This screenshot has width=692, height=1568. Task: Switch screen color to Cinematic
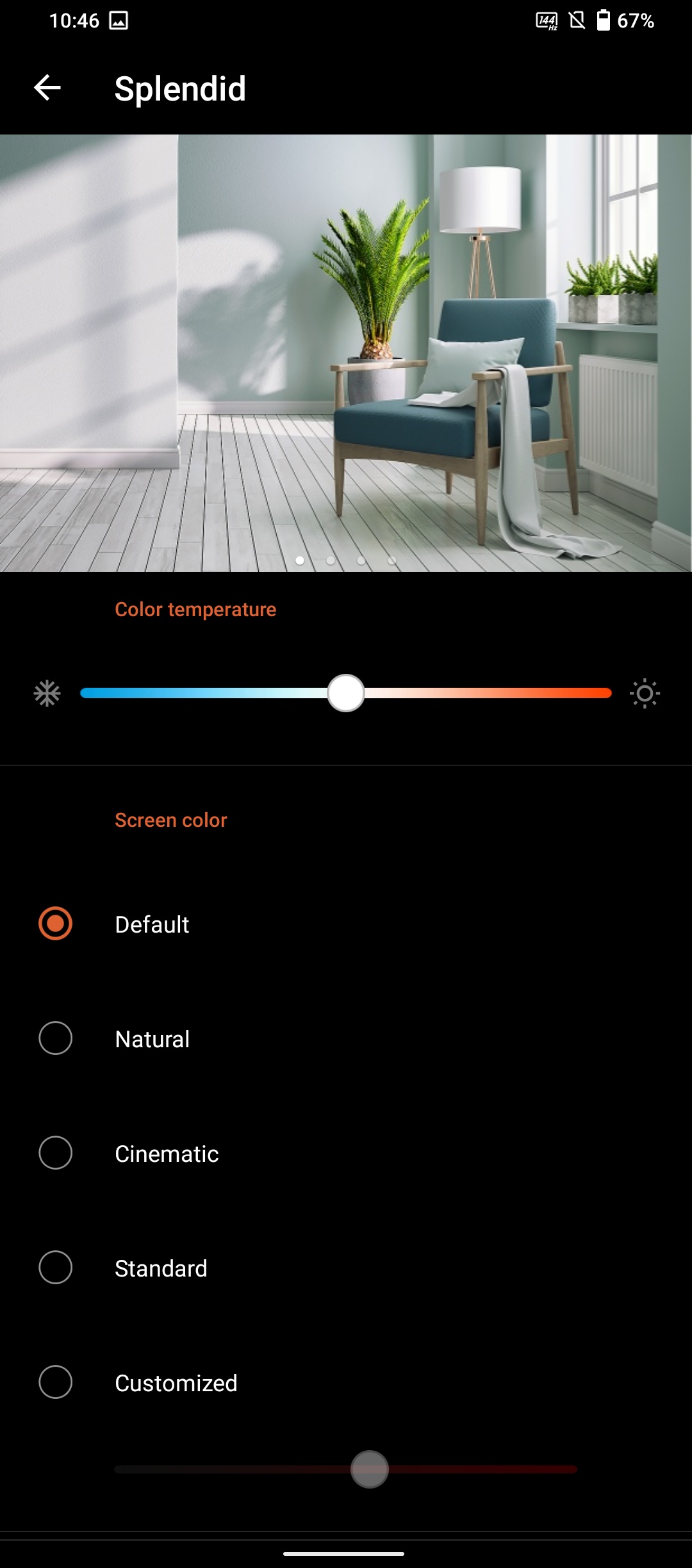(56, 1153)
